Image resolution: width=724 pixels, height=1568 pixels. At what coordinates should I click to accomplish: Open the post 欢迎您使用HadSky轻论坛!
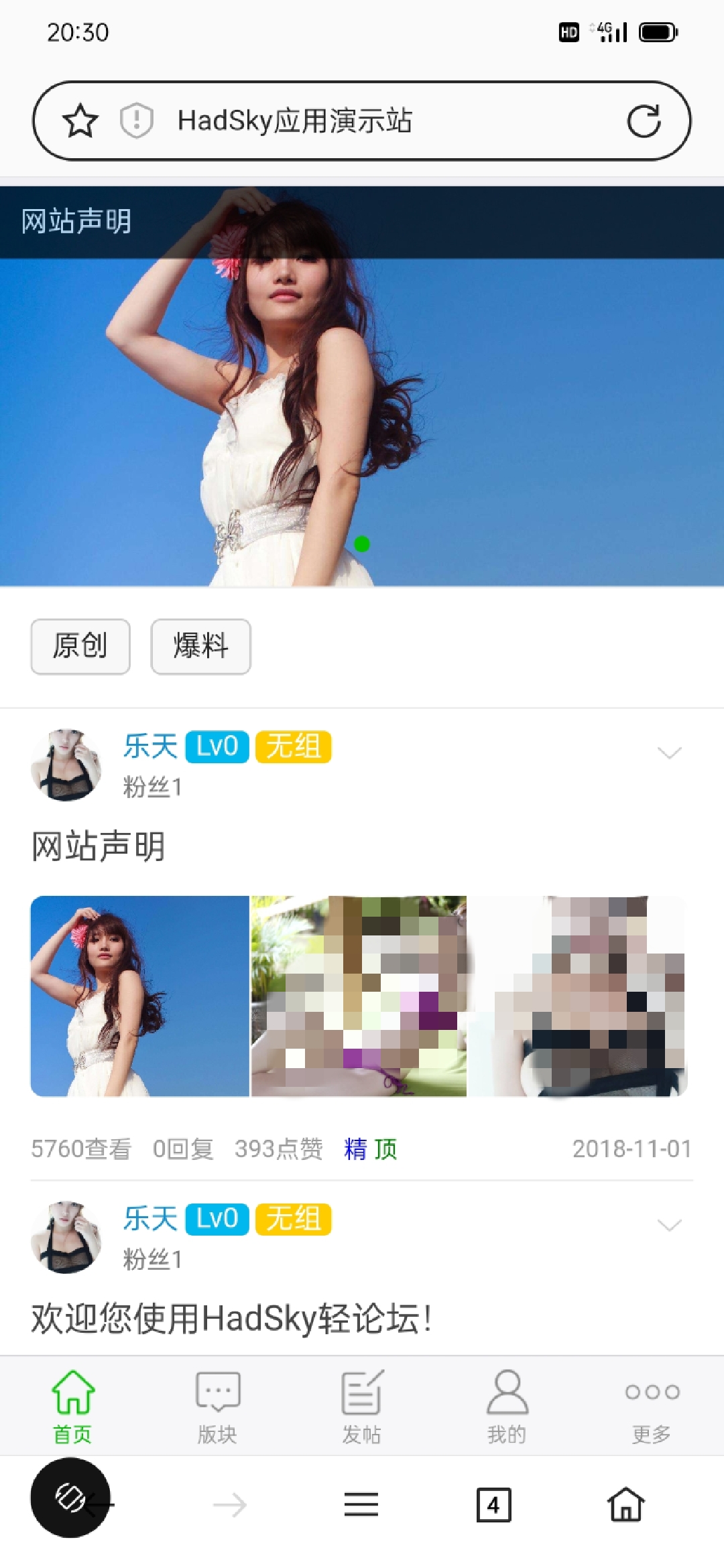click(231, 1319)
